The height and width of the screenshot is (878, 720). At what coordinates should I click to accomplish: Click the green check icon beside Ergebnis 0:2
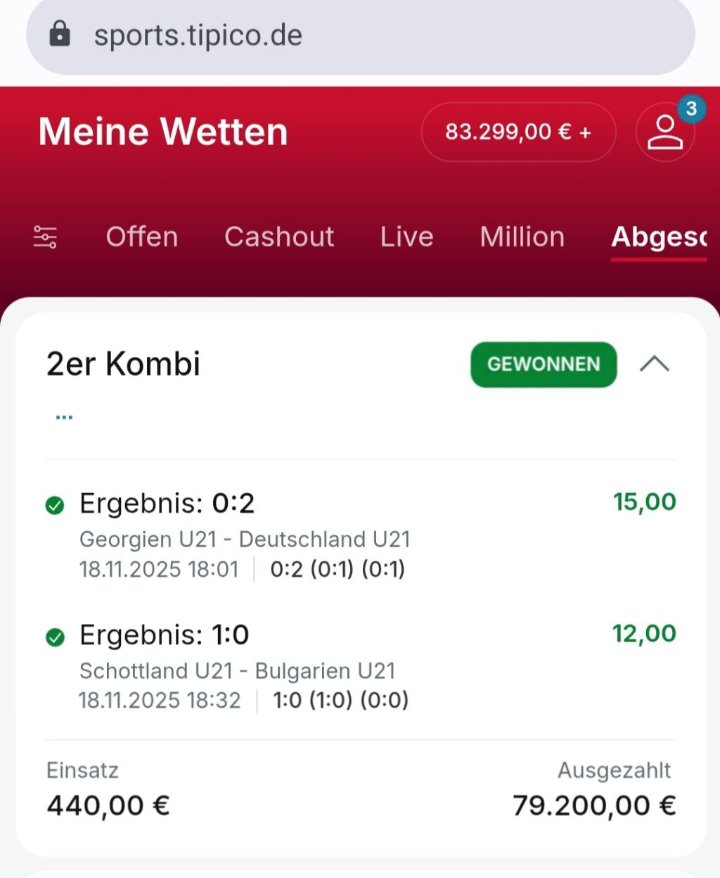[57, 503]
